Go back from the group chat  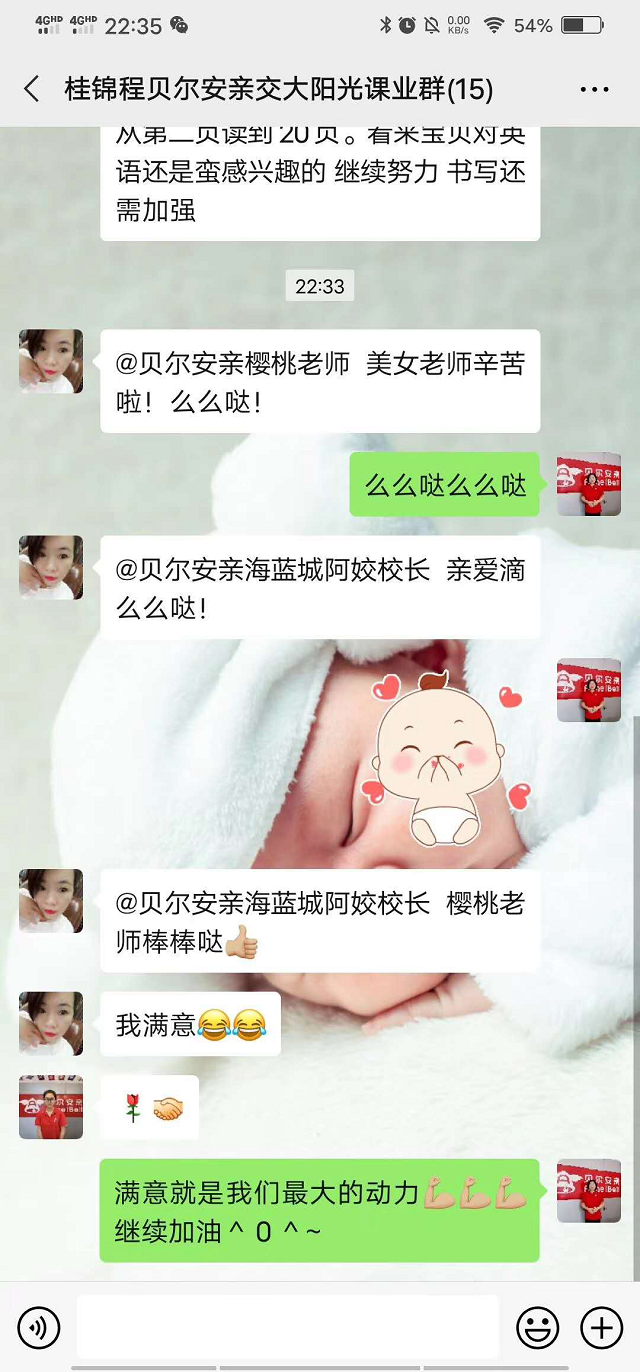tap(32, 89)
